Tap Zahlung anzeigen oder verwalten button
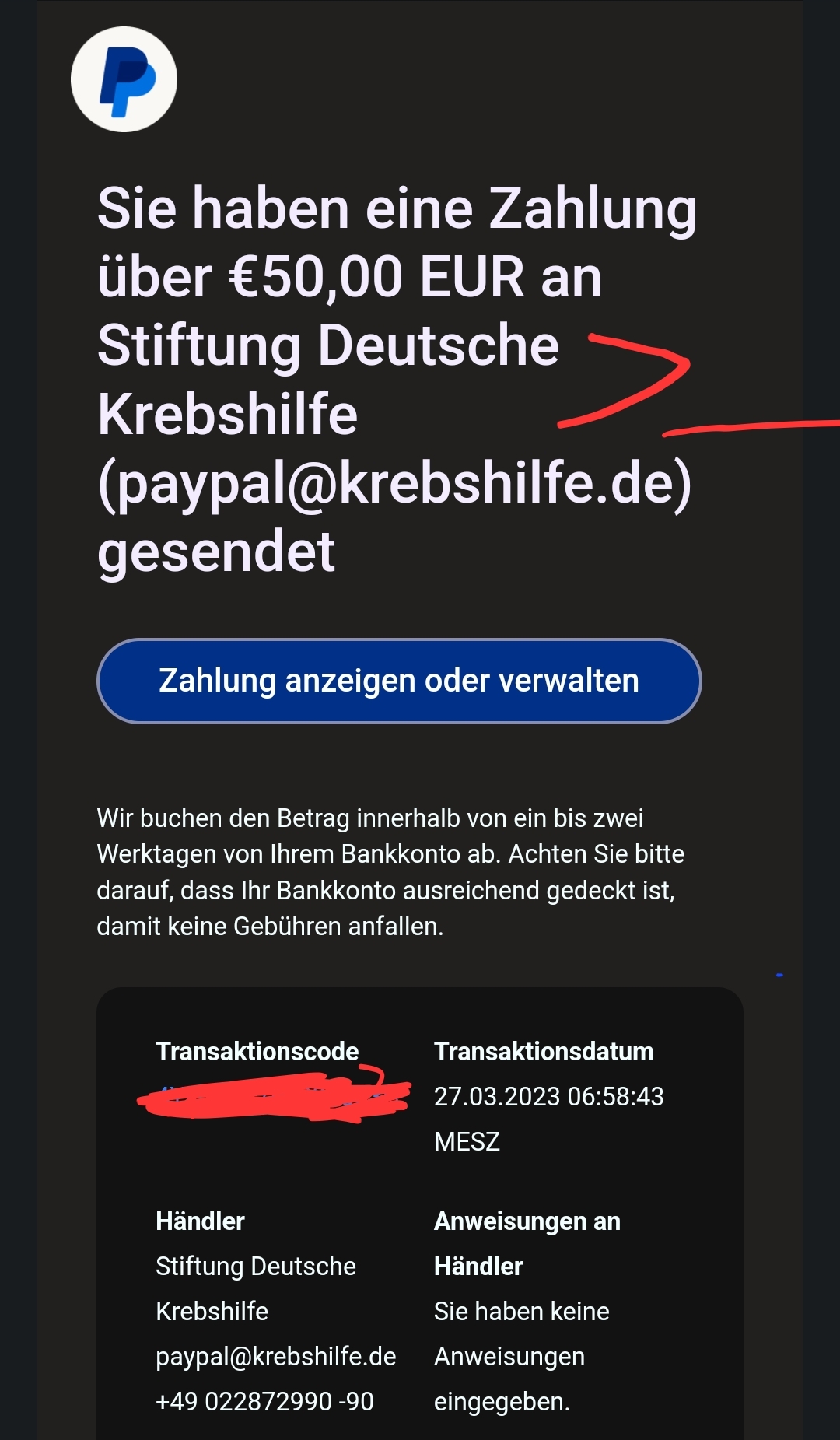840x1440 pixels. (399, 681)
